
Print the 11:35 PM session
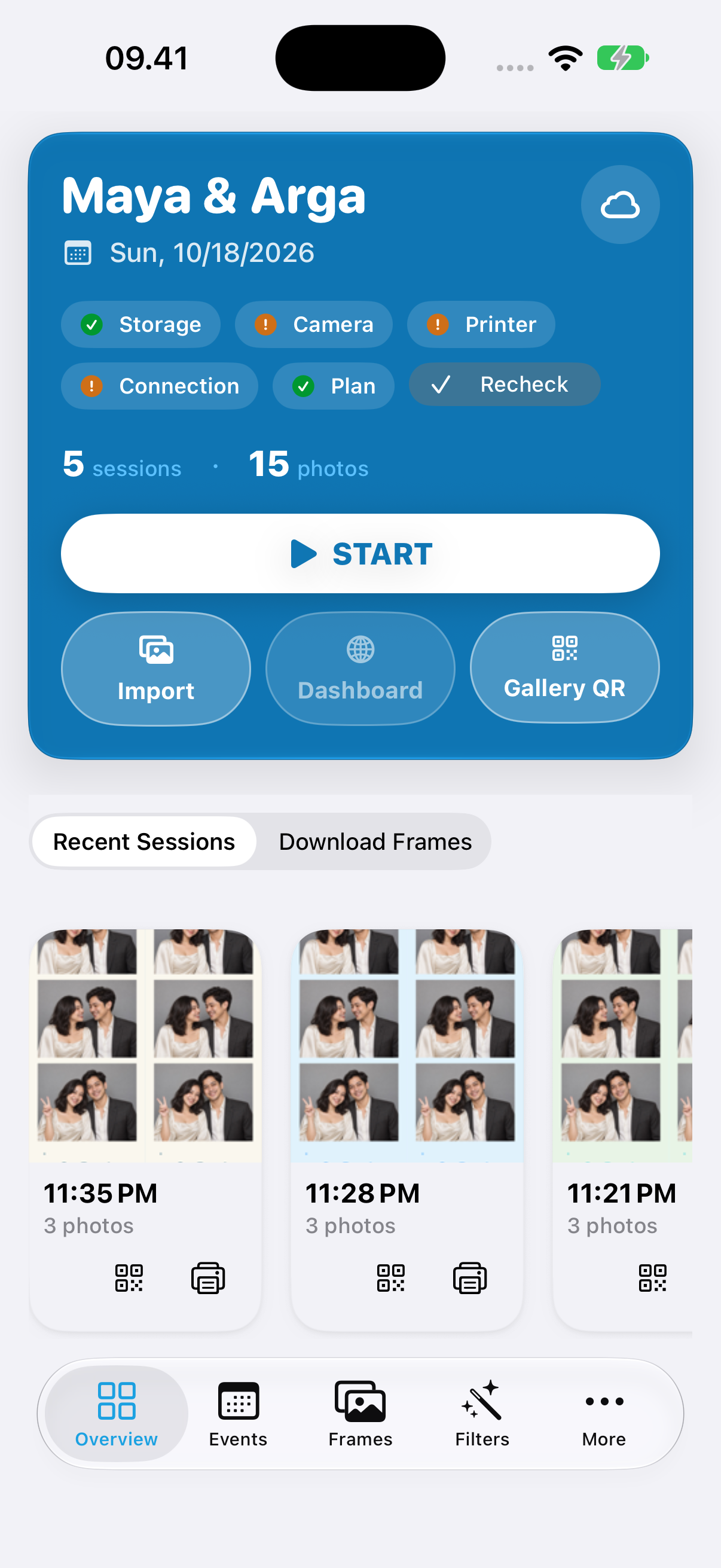[x=208, y=1277]
